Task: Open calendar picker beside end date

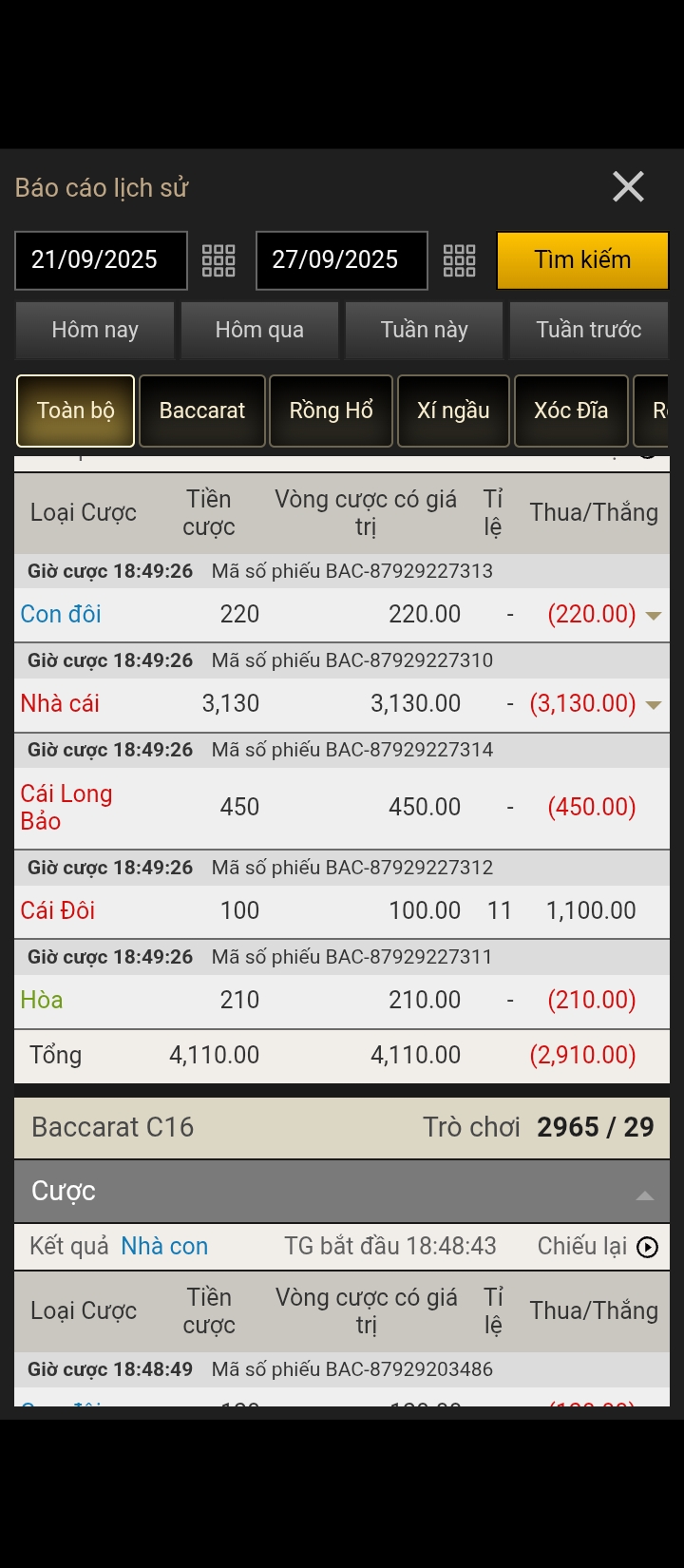Action: point(459,260)
